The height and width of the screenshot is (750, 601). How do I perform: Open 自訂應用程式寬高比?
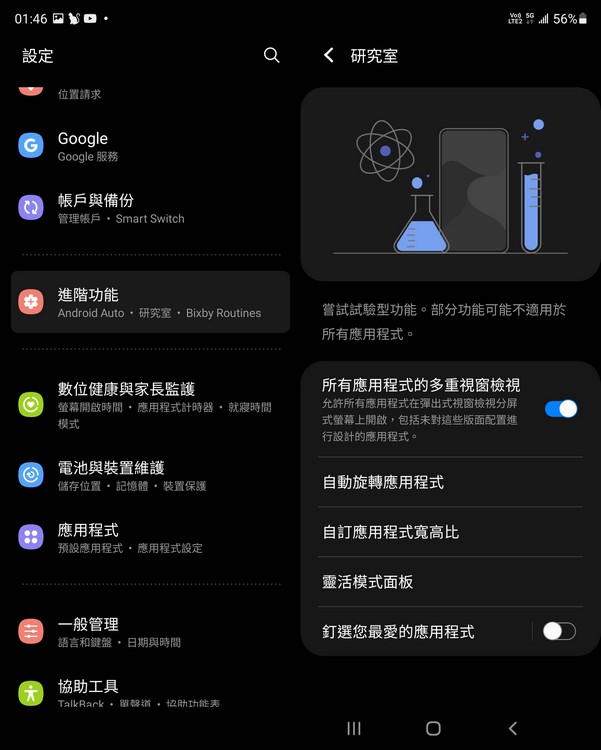click(x=450, y=532)
